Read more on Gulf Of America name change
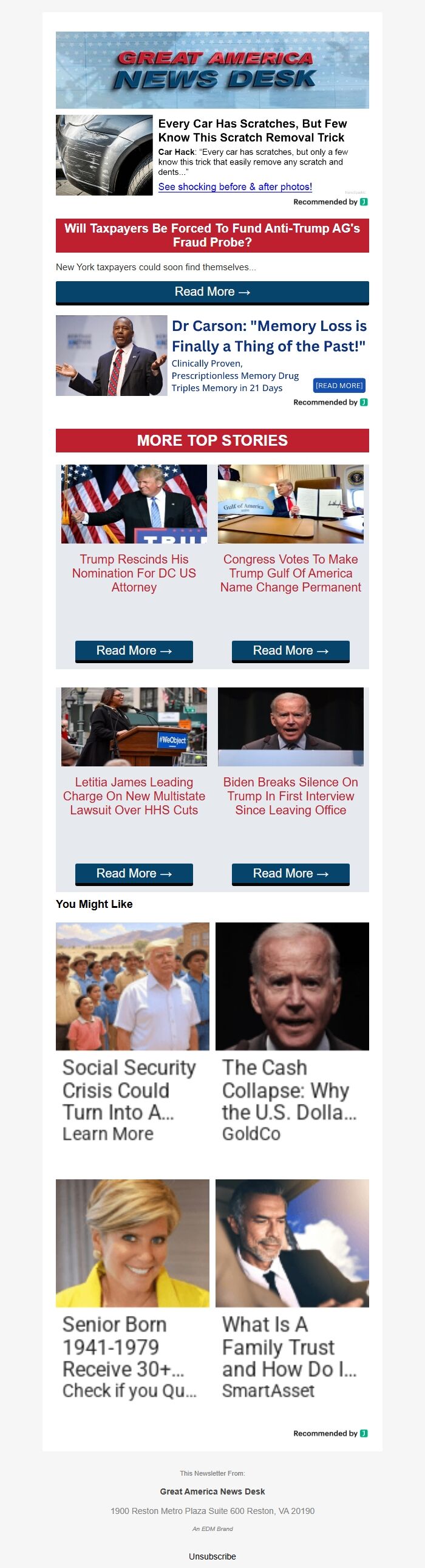Viewport: 425px width, 1568px height. [x=290, y=650]
